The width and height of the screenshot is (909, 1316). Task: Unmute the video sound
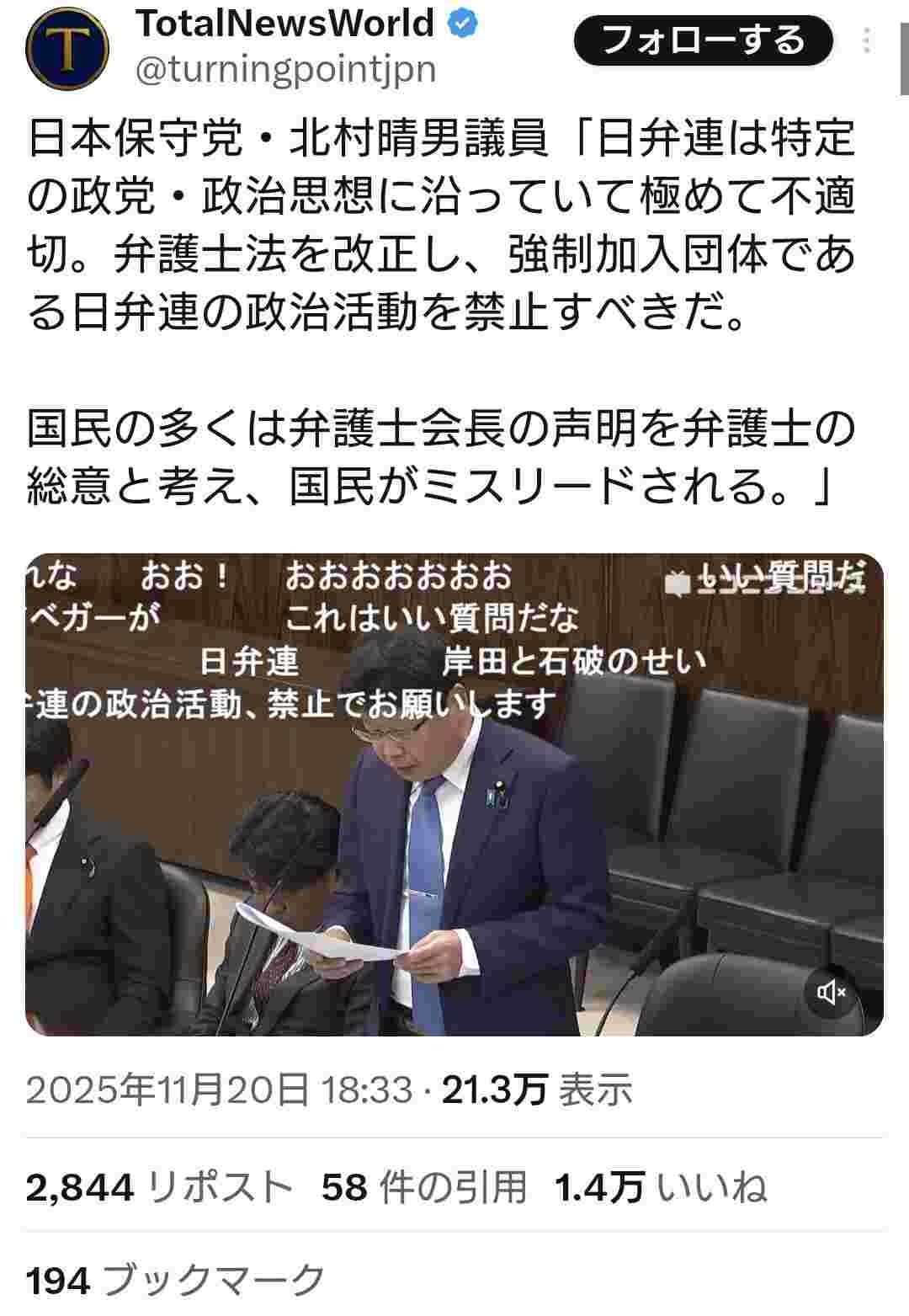(x=831, y=994)
